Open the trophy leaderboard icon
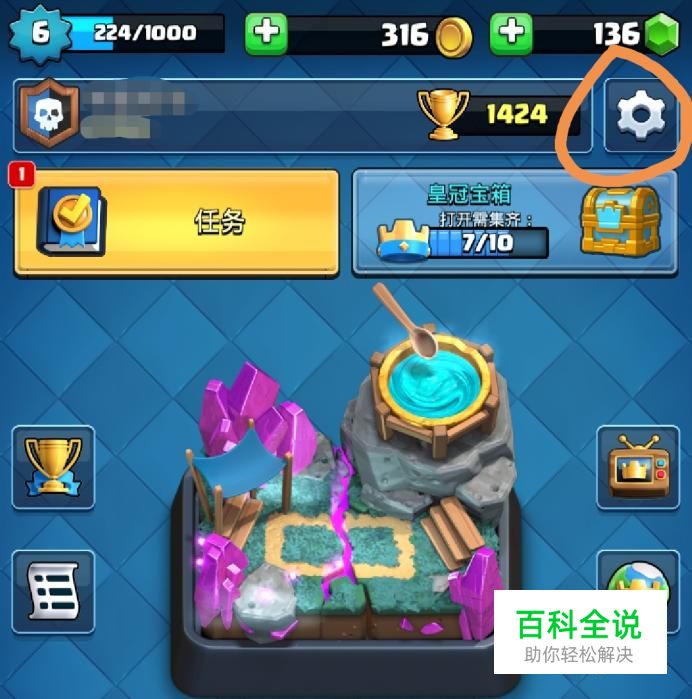The image size is (692, 699). tap(52, 466)
